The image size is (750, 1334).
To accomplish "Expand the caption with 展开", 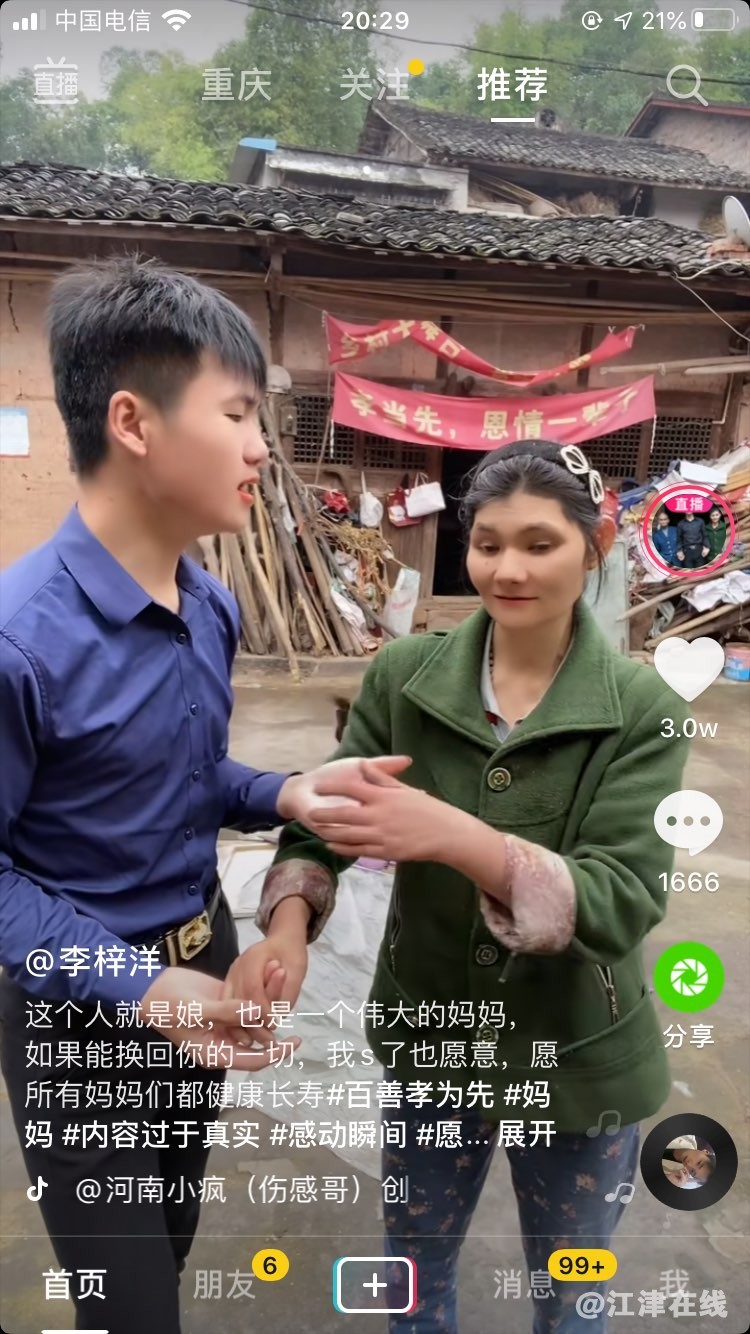I will 526,1134.
